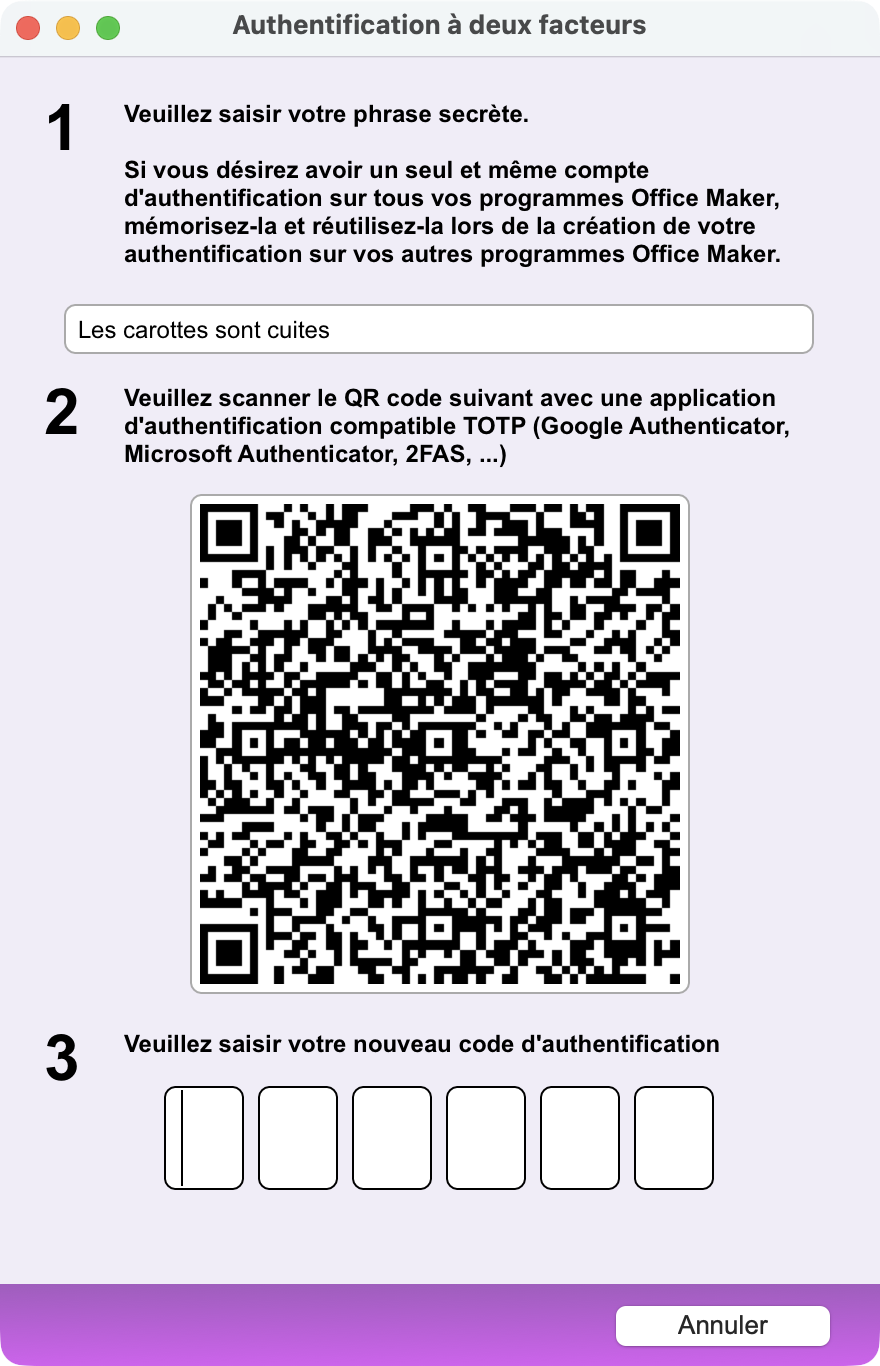The height and width of the screenshot is (1366, 880).
Task: Minimize the window with the yellow button
Action: [x=68, y=28]
